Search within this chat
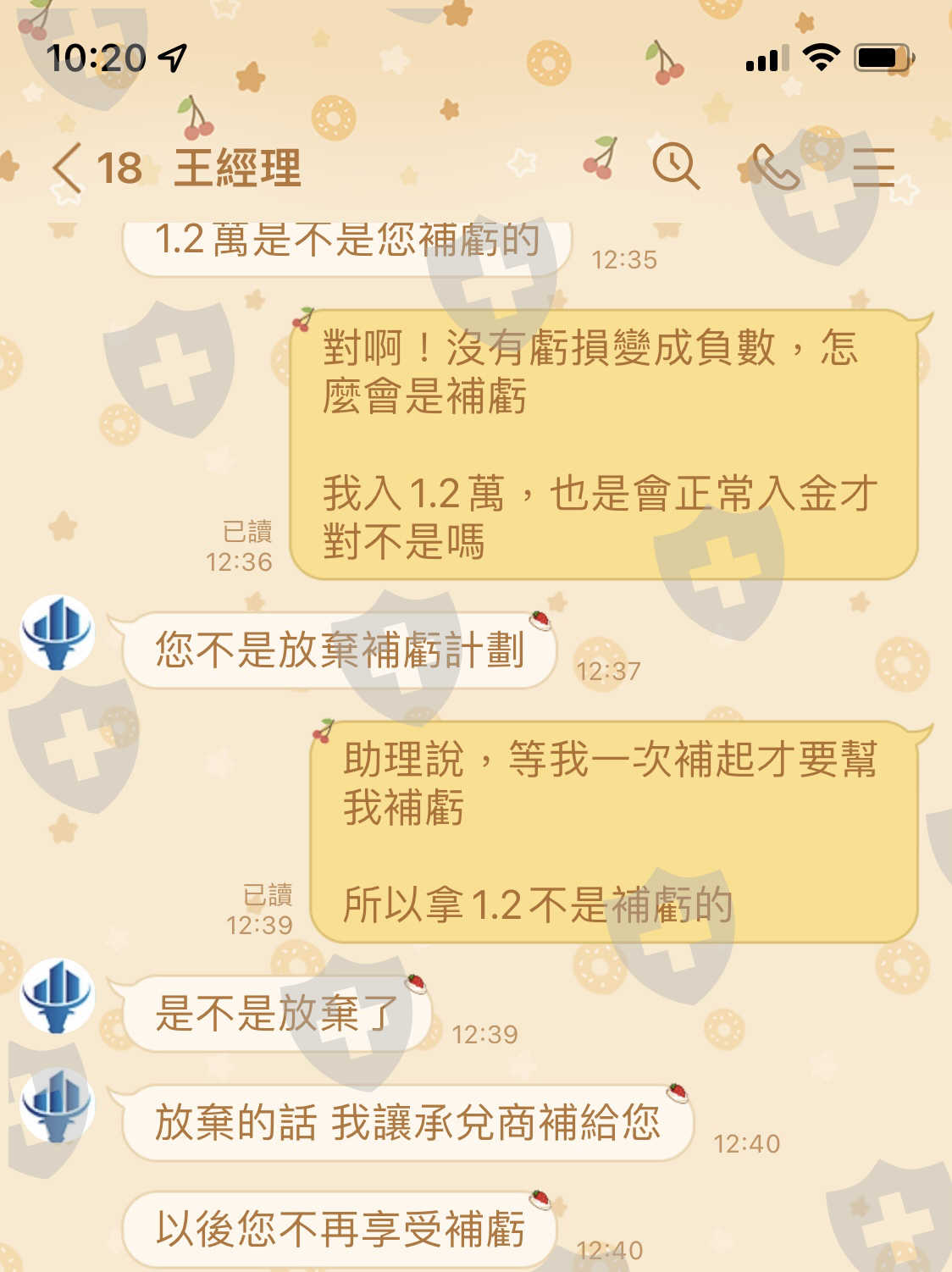This screenshot has height=1272, width=952. pos(675,166)
